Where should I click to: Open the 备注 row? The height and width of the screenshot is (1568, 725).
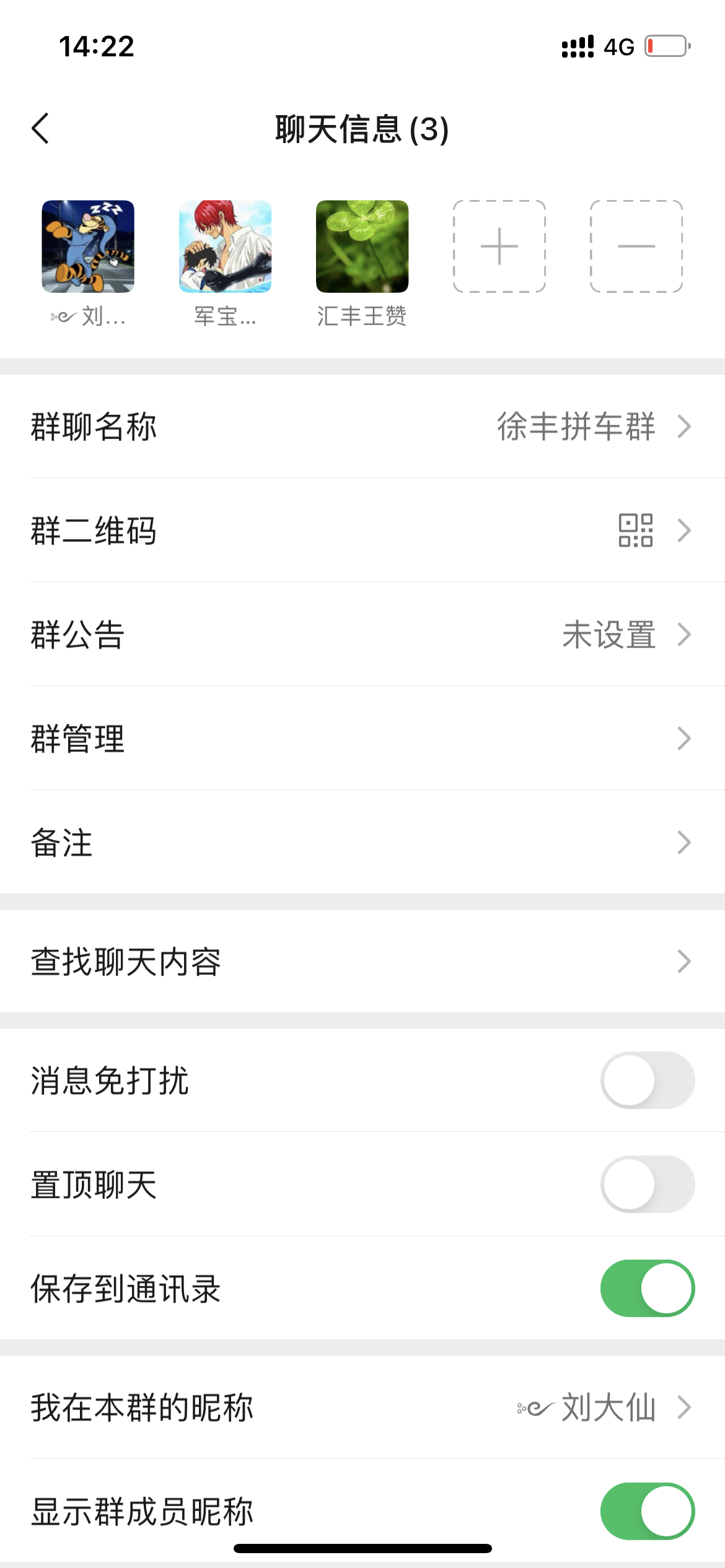click(362, 842)
